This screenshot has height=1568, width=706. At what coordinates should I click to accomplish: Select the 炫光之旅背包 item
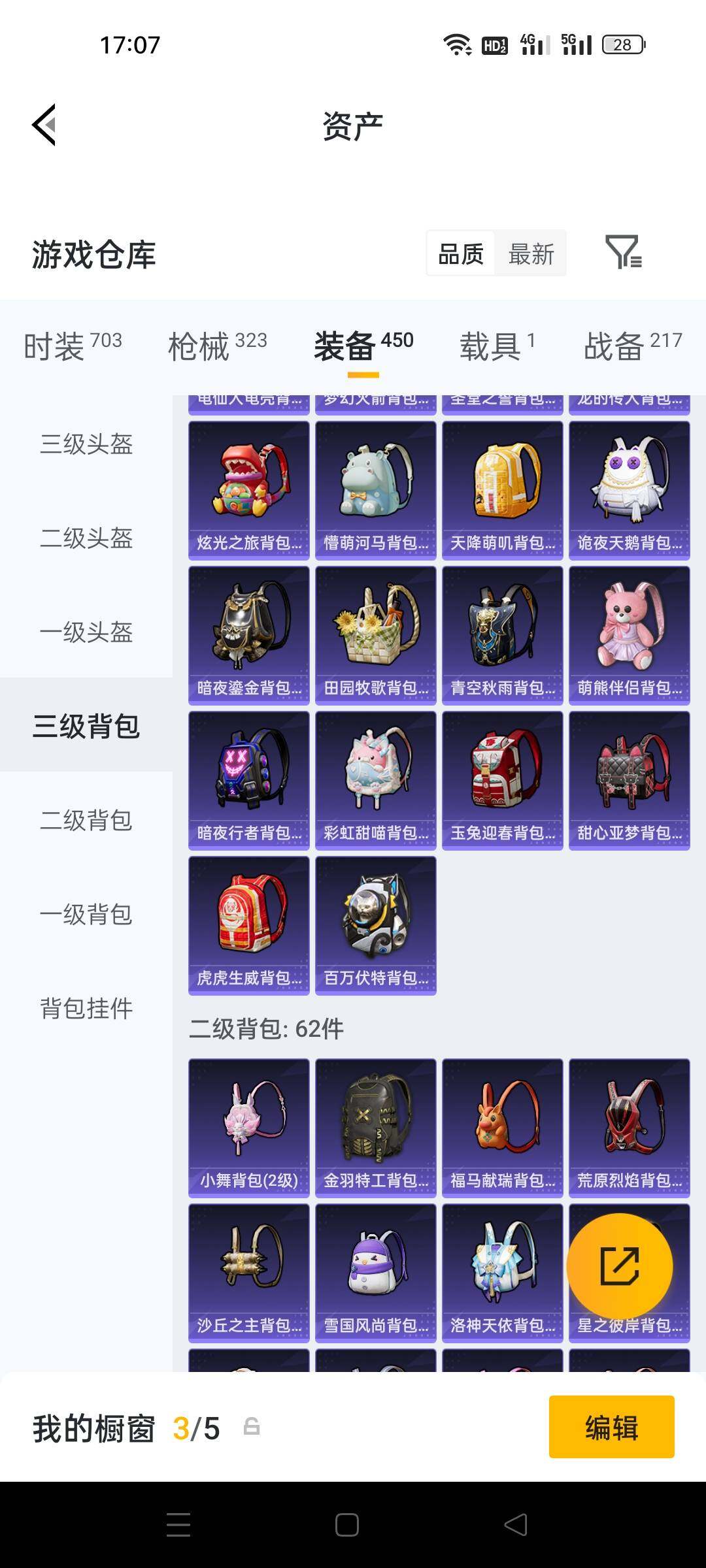click(248, 490)
